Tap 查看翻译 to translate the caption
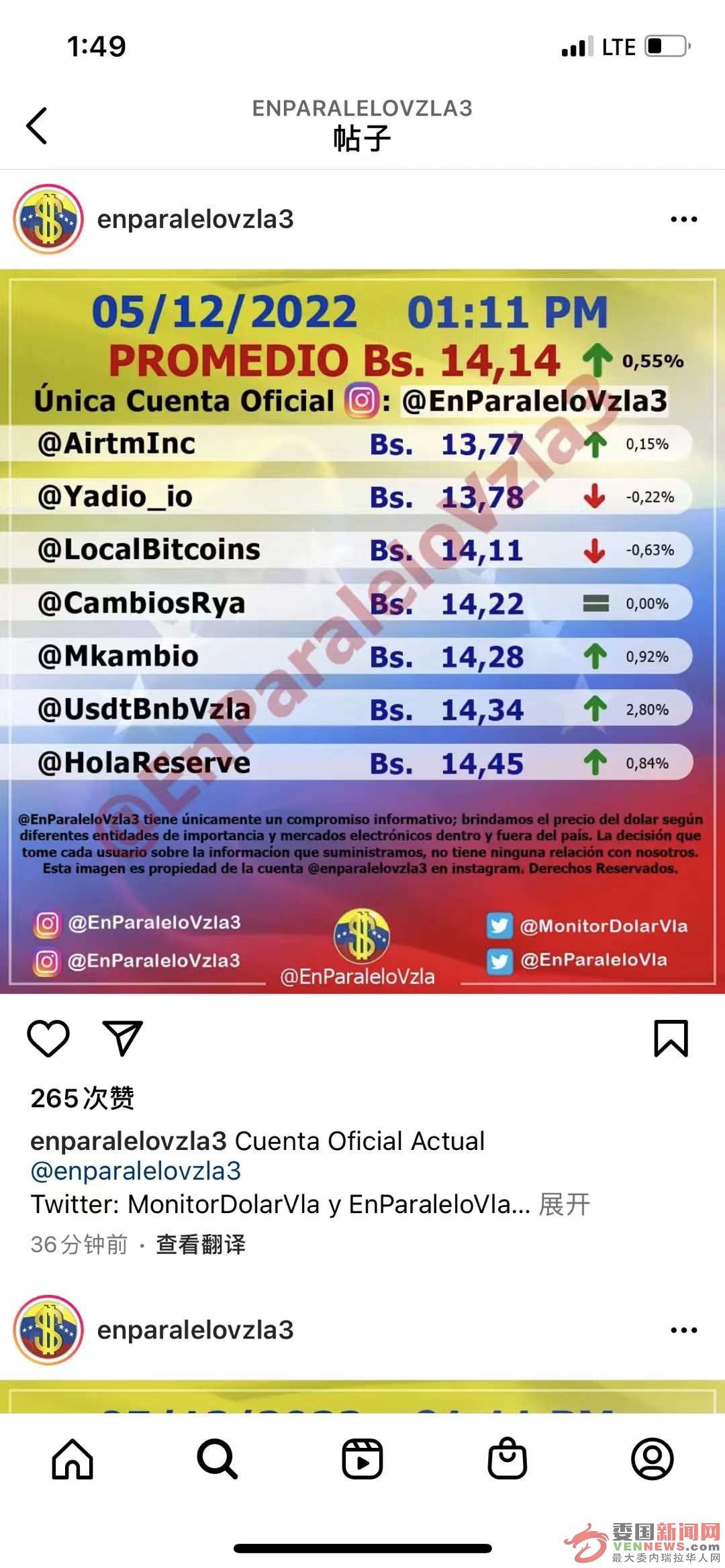The image size is (725, 1568). pos(201,1245)
